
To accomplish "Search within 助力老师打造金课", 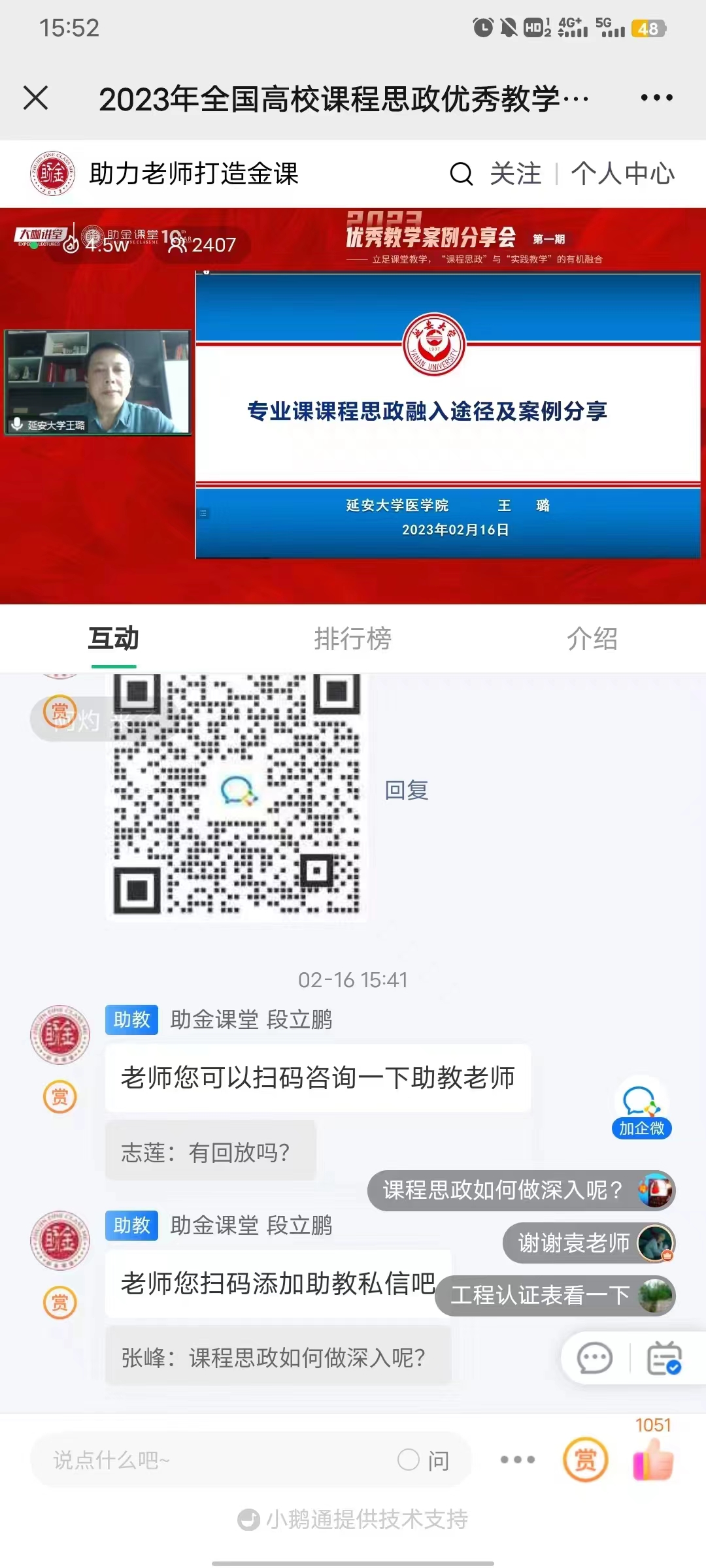I will 461,174.
